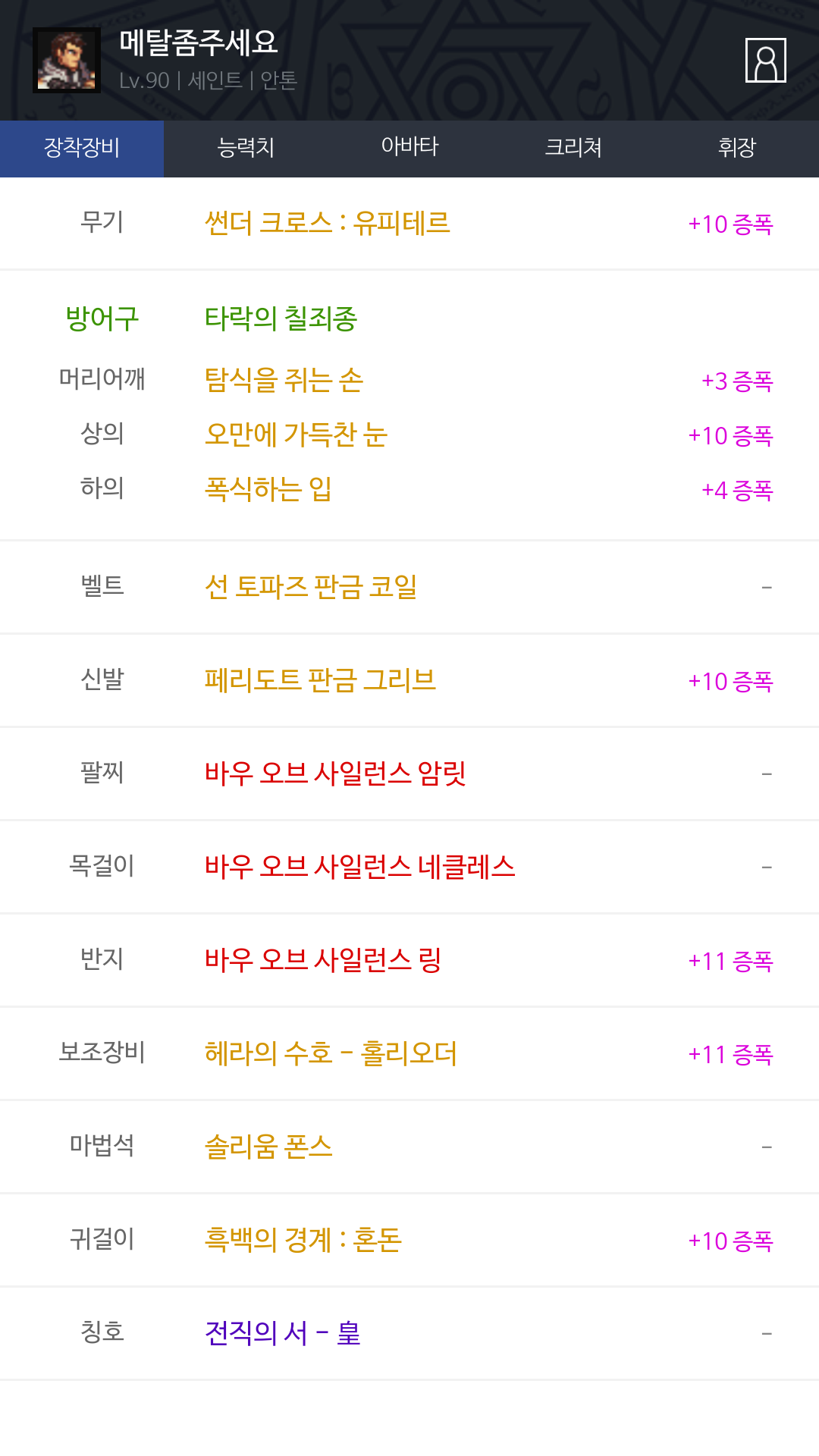Screen dimensions: 819x1456
Task: Tap the character avatar image
Action: click(67, 61)
